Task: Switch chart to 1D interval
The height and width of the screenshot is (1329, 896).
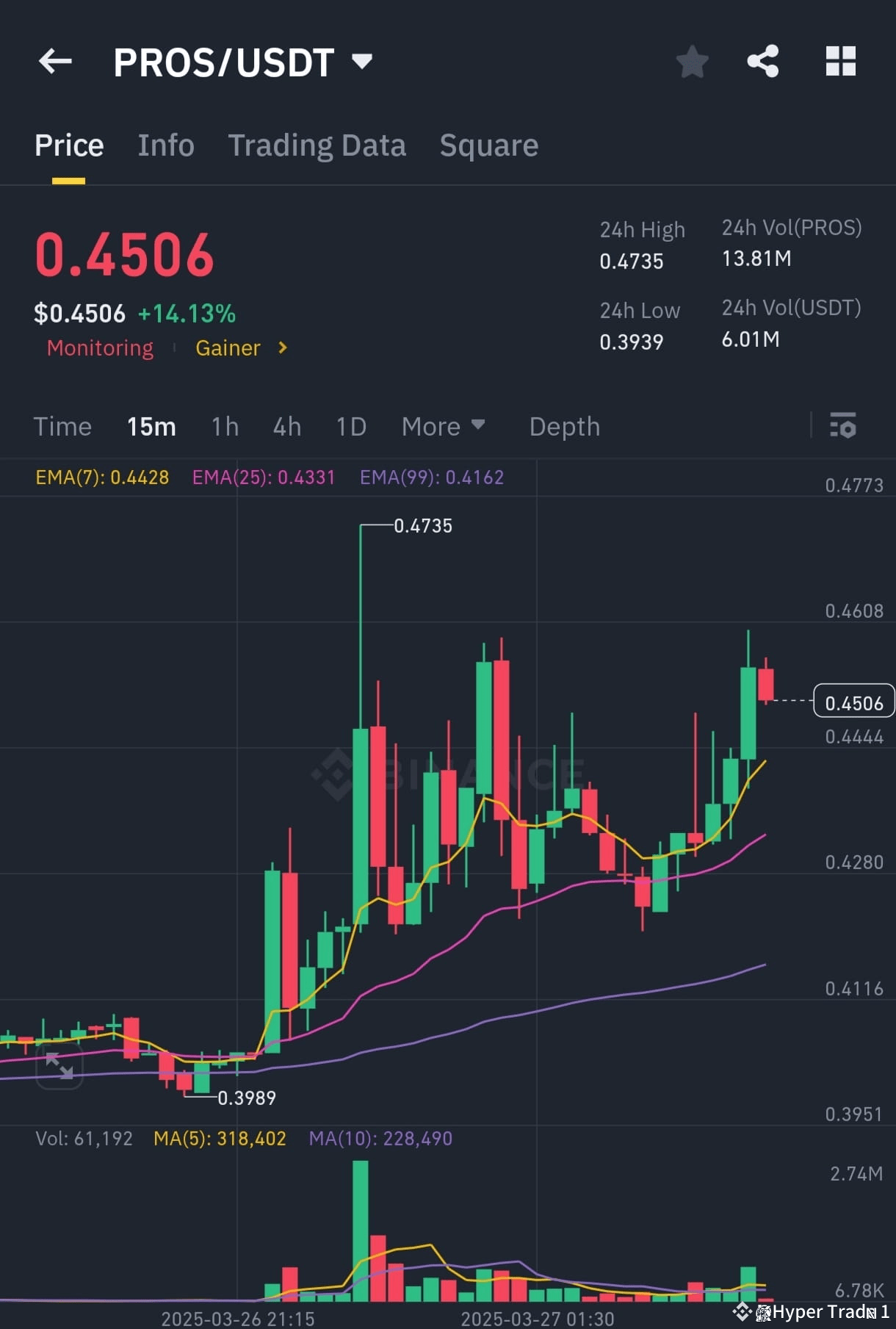Action: coord(350,426)
